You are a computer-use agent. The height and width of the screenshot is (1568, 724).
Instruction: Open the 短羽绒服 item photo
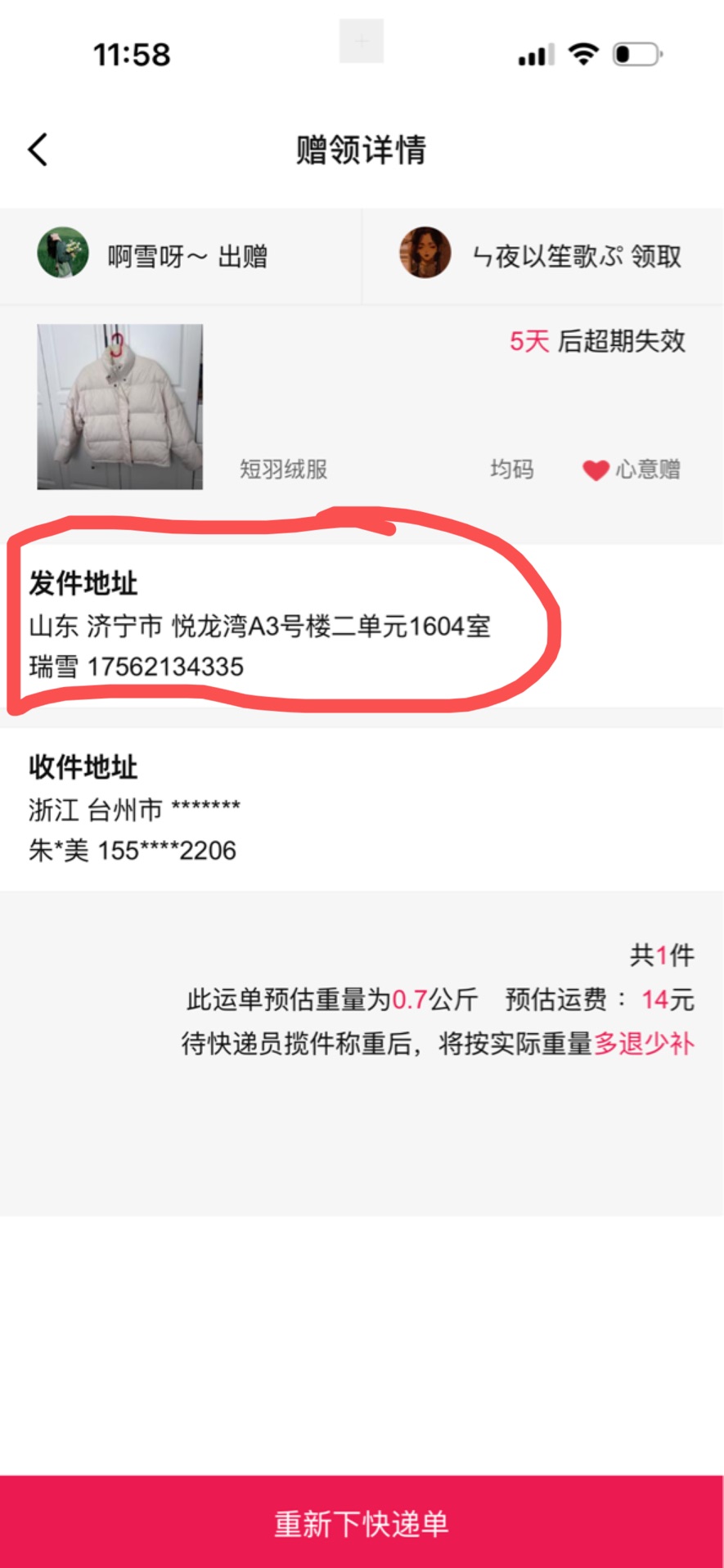(120, 407)
